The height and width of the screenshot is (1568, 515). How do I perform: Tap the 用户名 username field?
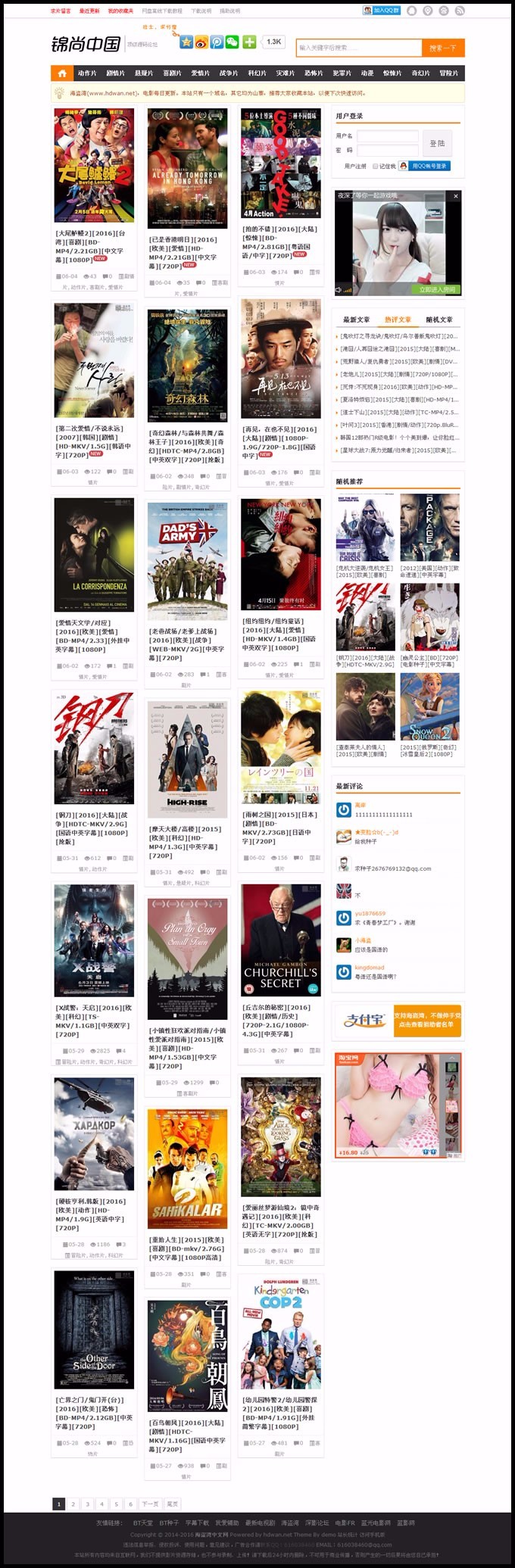pyautogui.click(x=387, y=136)
